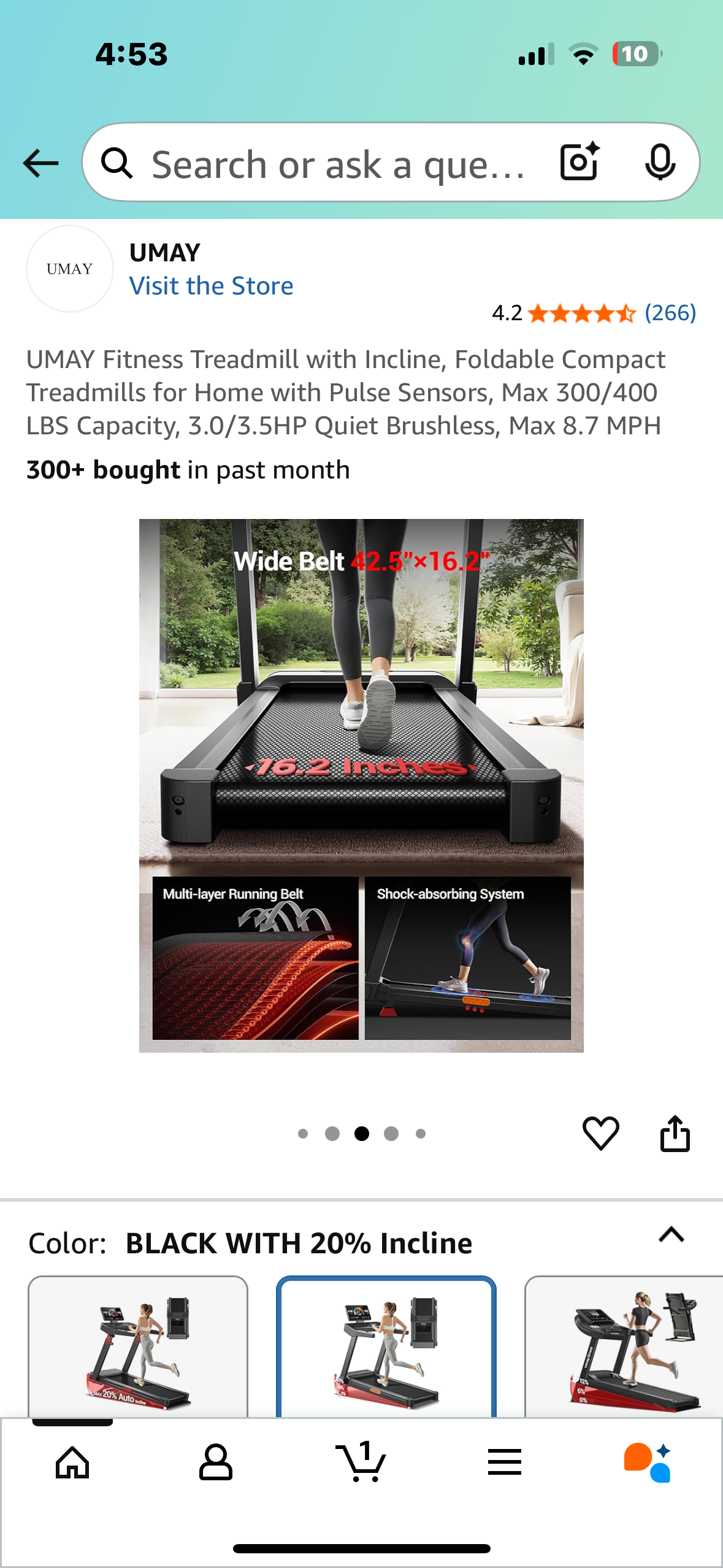Share this treadmill listing

(x=675, y=1133)
